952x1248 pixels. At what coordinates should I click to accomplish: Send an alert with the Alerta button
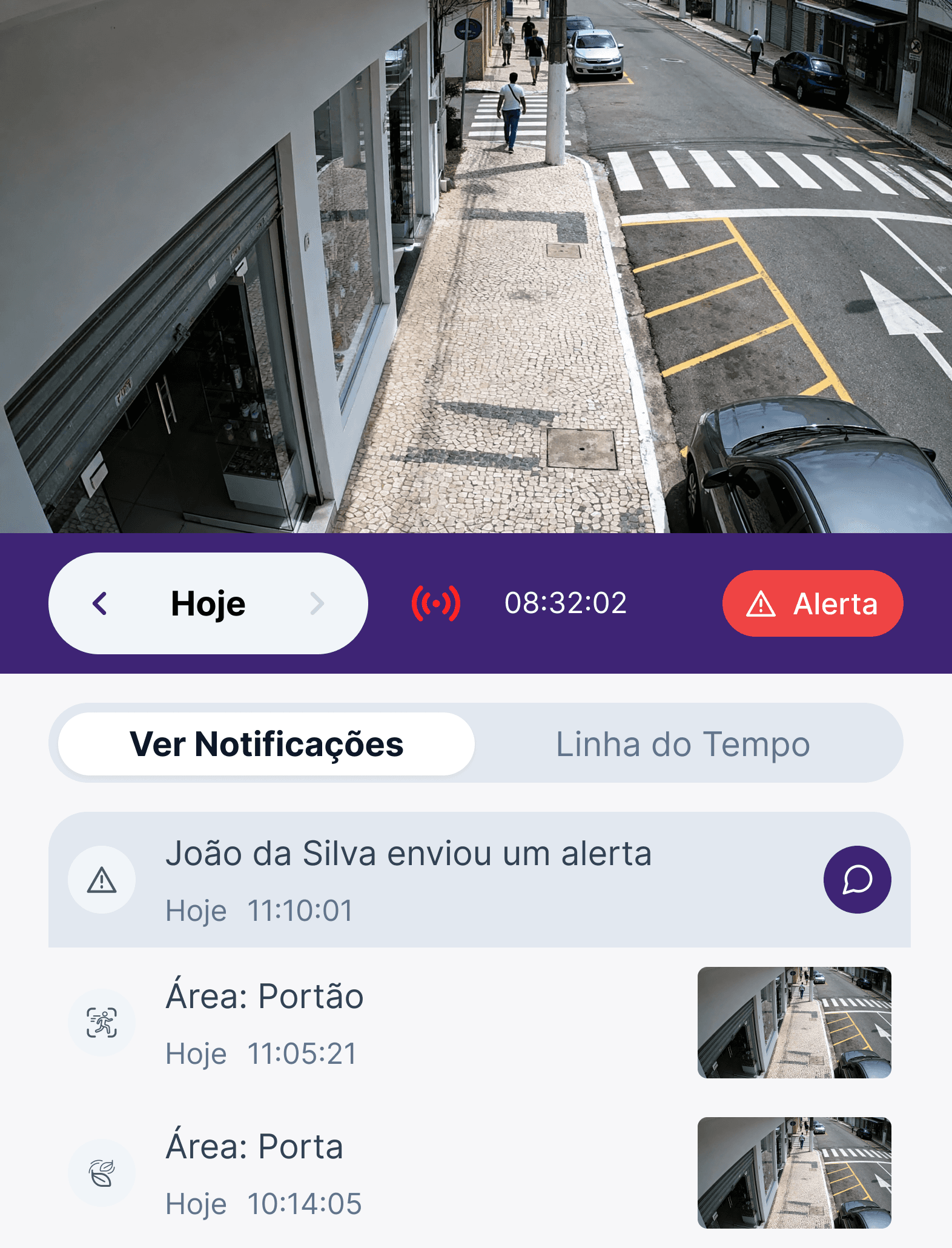click(812, 603)
